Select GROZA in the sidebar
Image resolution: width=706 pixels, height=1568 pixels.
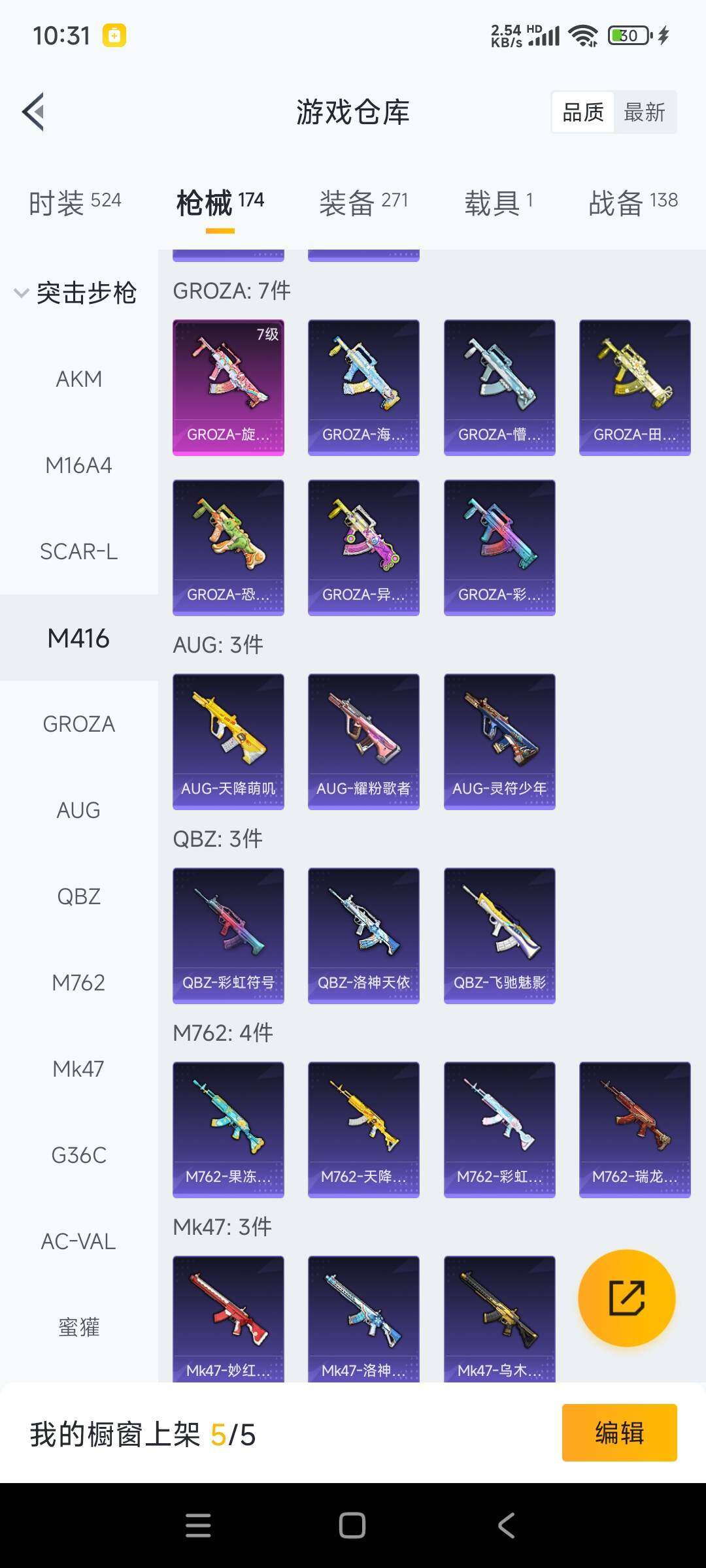pyautogui.click(x=78, y=724)
